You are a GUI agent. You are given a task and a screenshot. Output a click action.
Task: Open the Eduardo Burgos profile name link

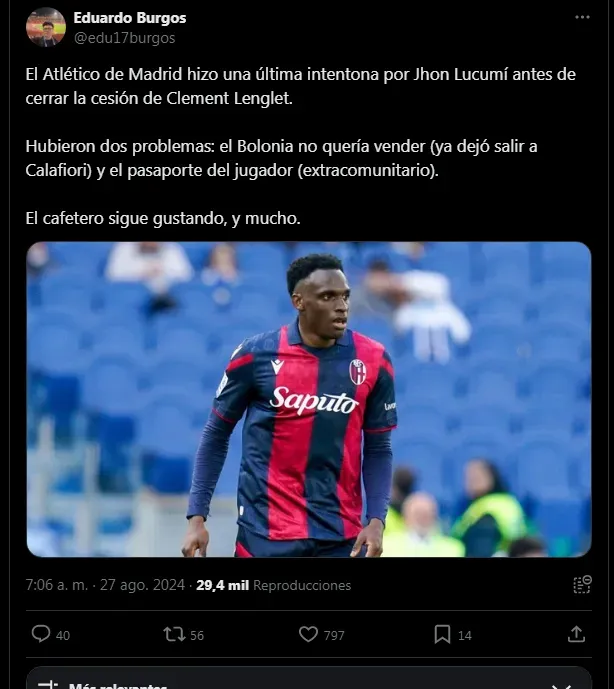click(129, 18)
